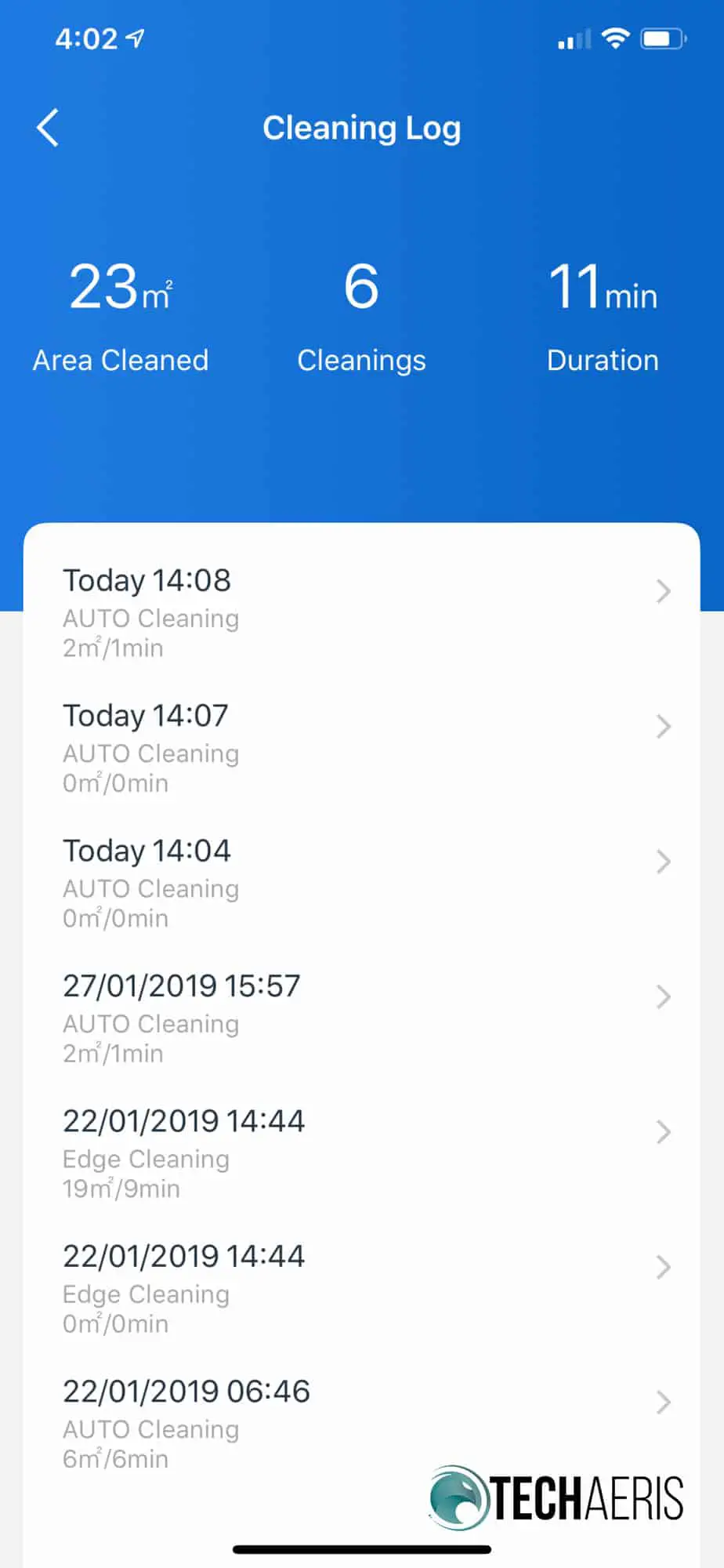The height and width of the screenshot is (1568, 724).
Task: Go back from Cleaning Log
Action: 48,128
